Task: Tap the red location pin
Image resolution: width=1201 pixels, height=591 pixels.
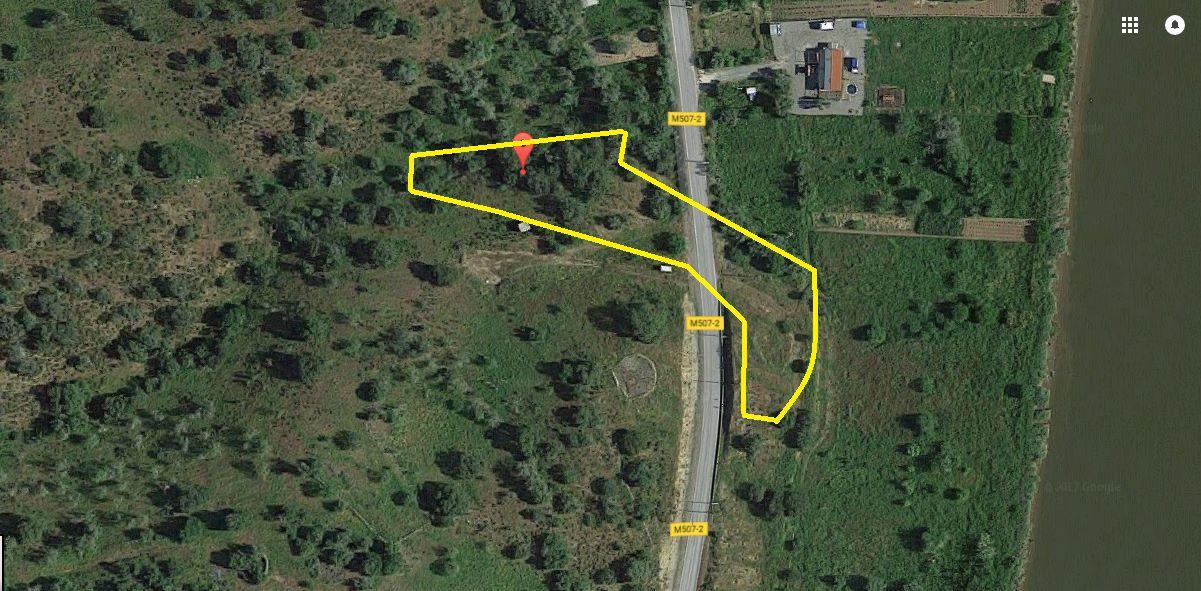Action: pyautogui.click(x=522, y=150)
